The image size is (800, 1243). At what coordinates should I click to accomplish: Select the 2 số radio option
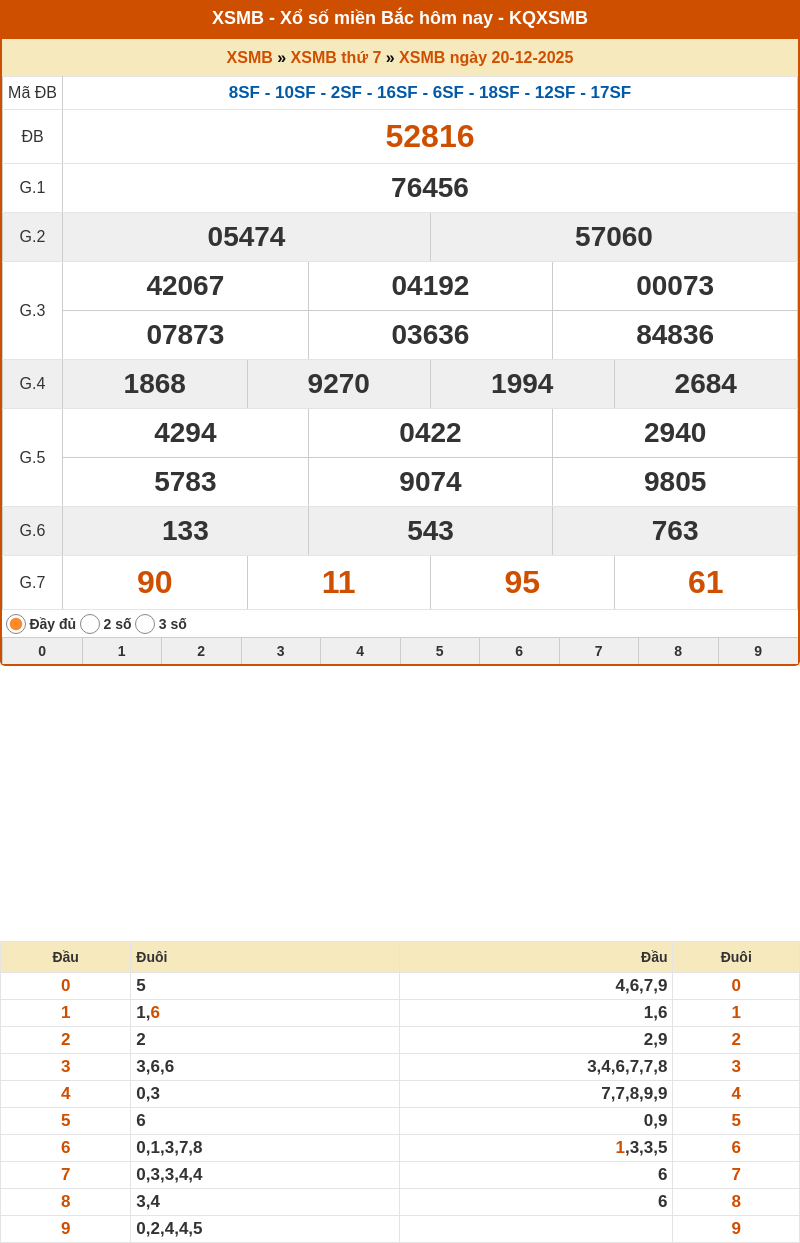90,624
